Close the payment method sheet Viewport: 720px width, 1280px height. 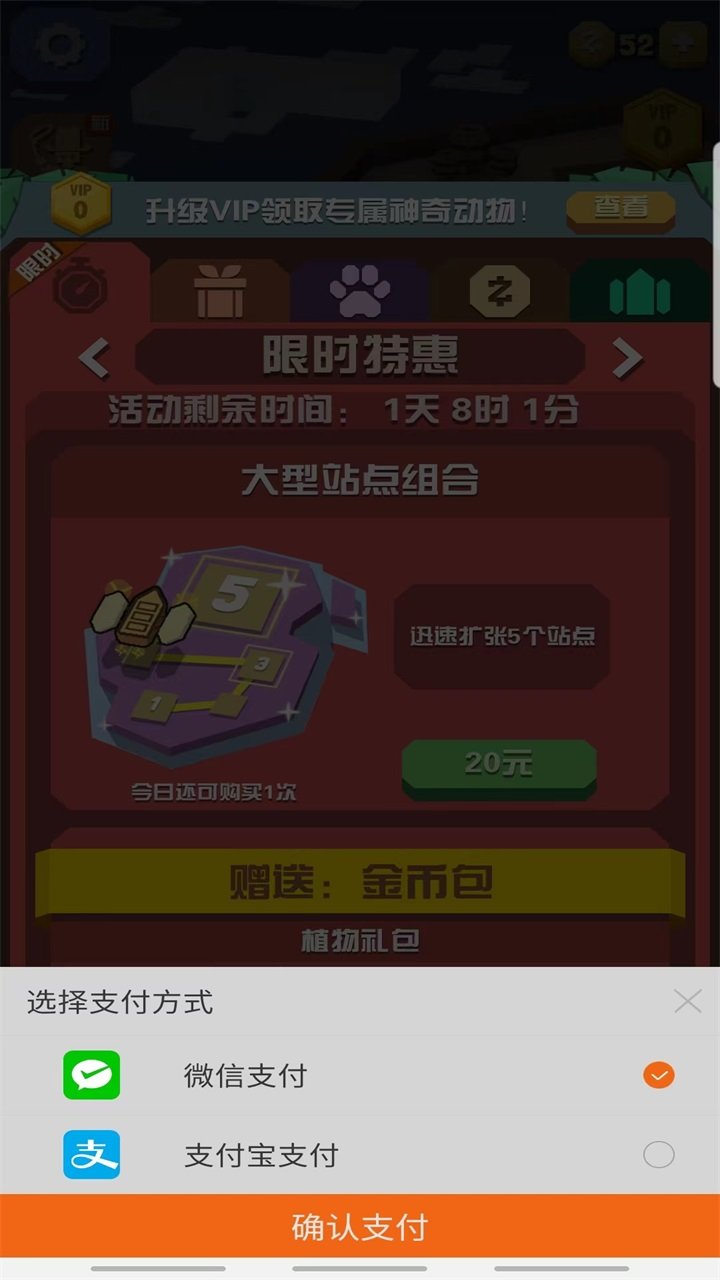point(687,1001)
